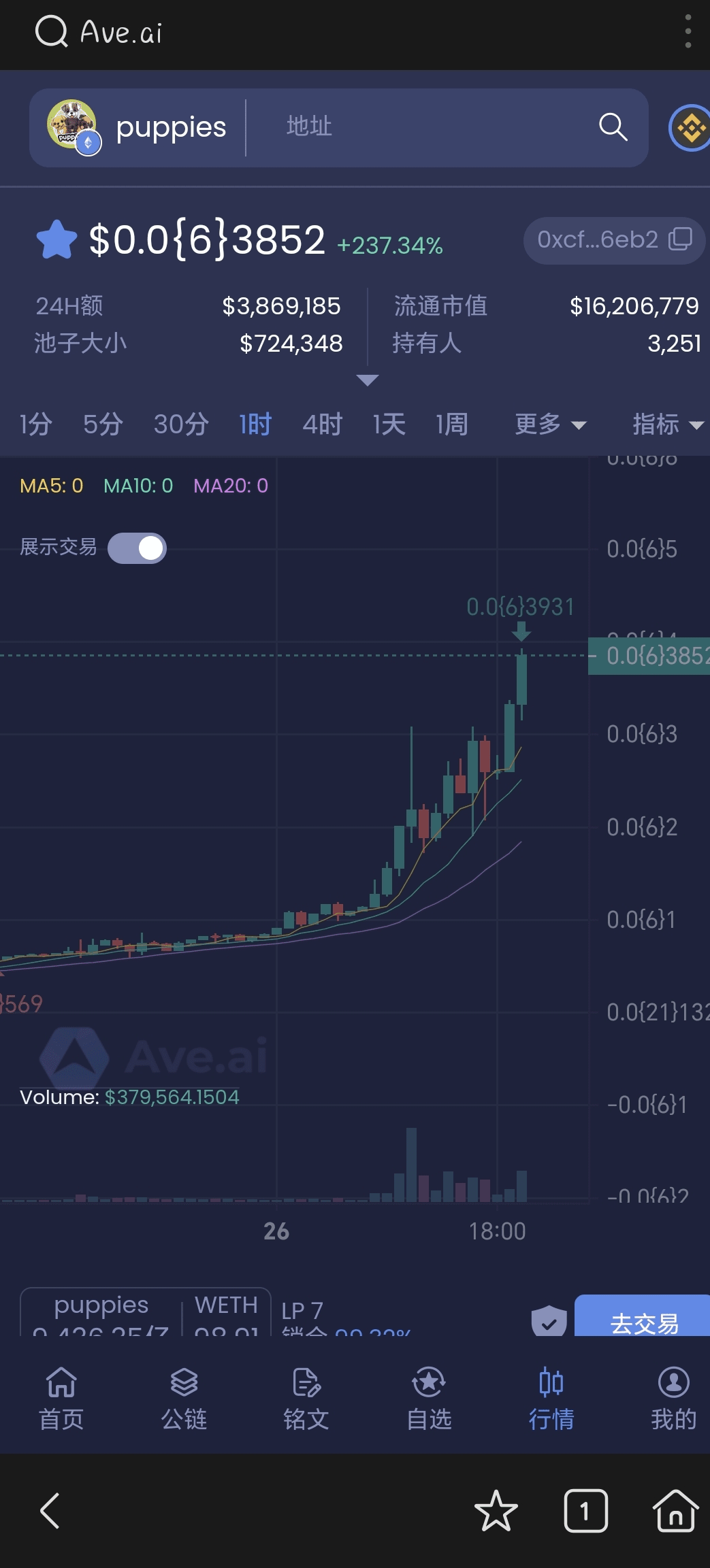Tap the 地址 address search field
The image size is (710, 1568).
pyautogui.click(x=408, y=127)
